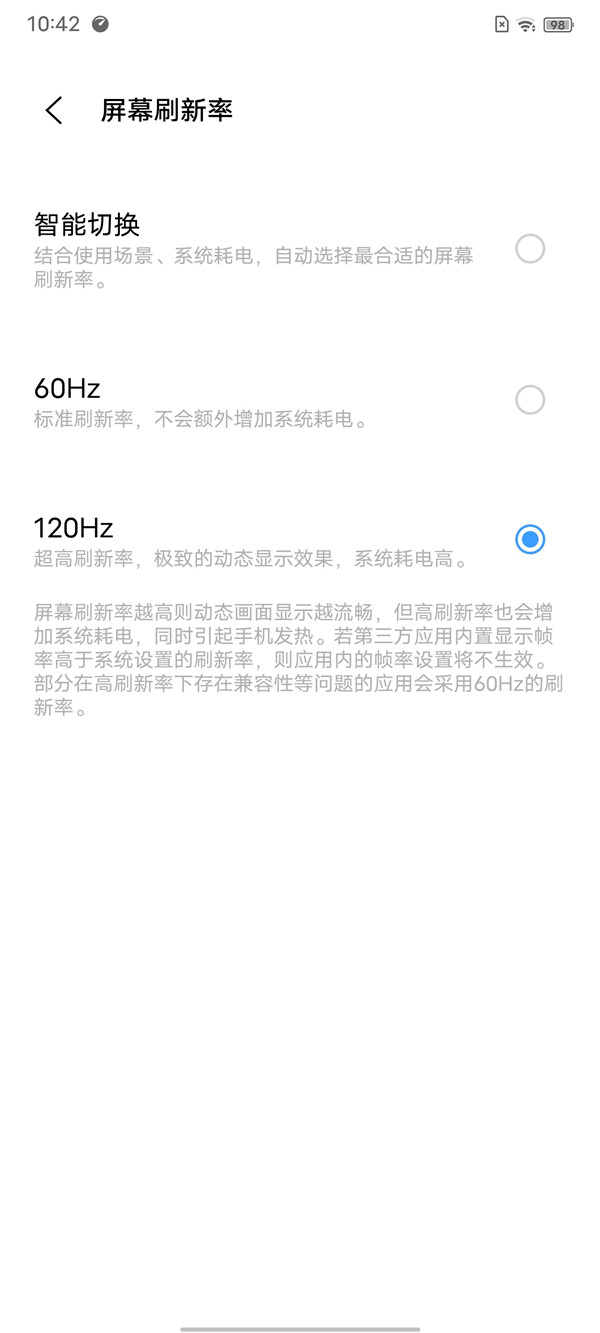
Task: Go back from the 屏幕刷新率 page
Action: tap(54, 110)
